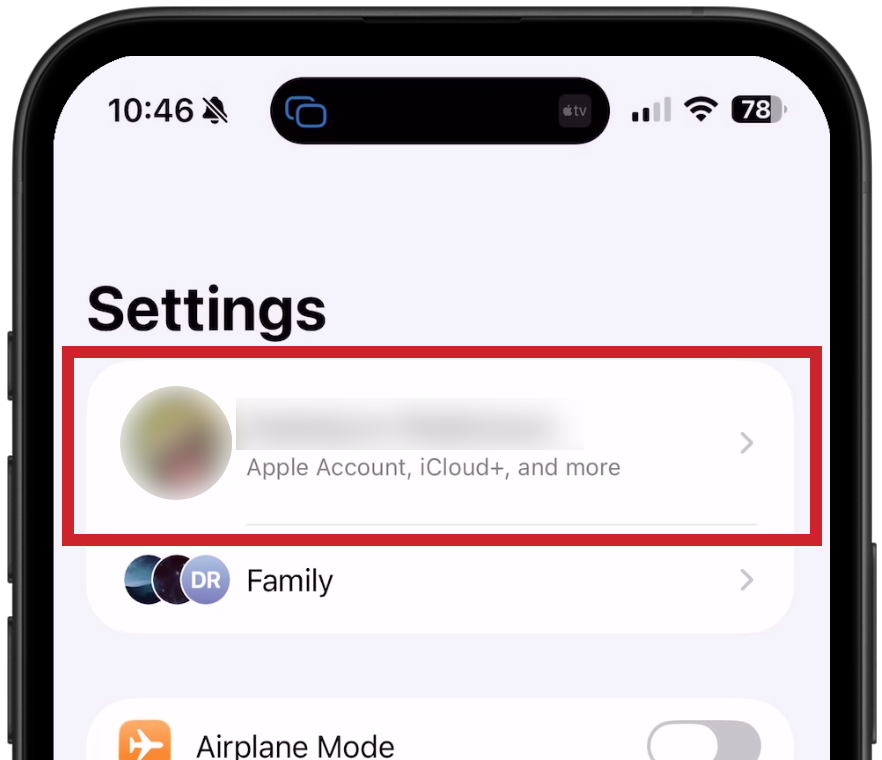Open the Apple Account and iCloud+ row
882x760 pixels.
[x=440, y=443]
